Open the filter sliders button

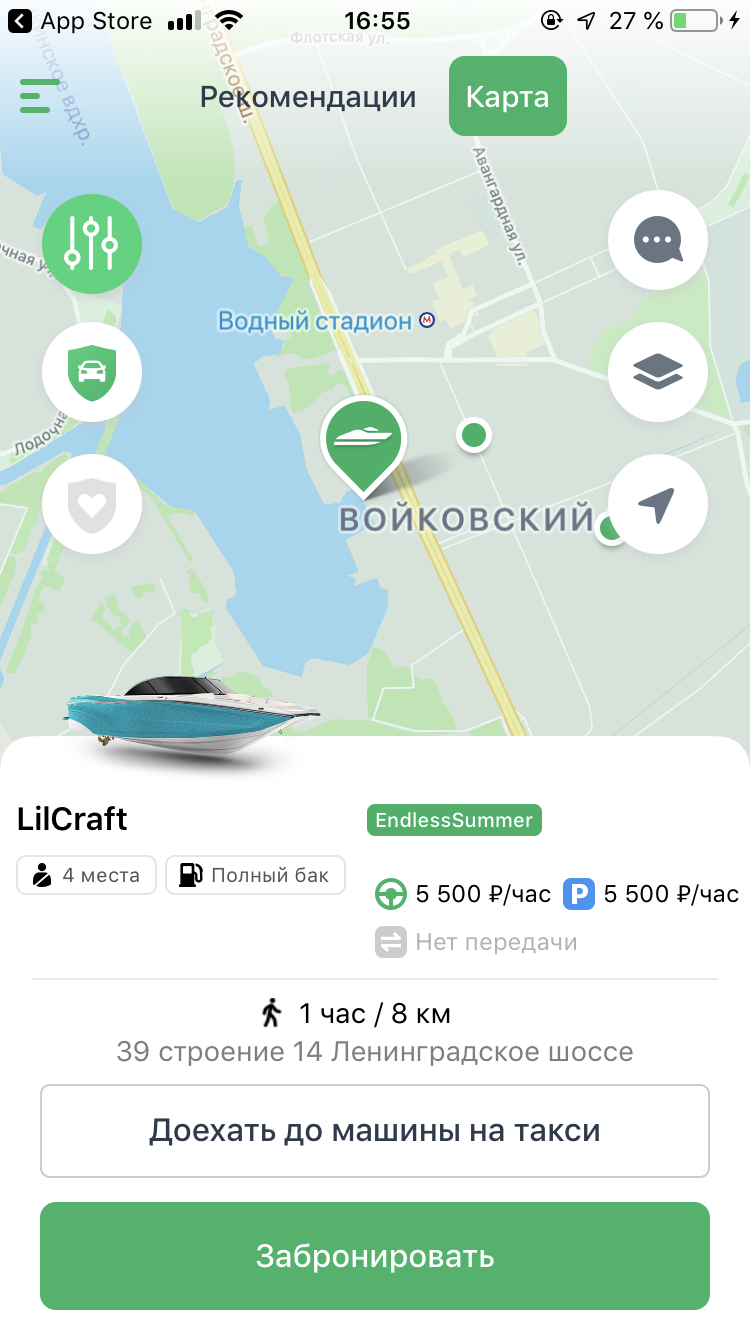pyautogui.click(x=92, y=244)
